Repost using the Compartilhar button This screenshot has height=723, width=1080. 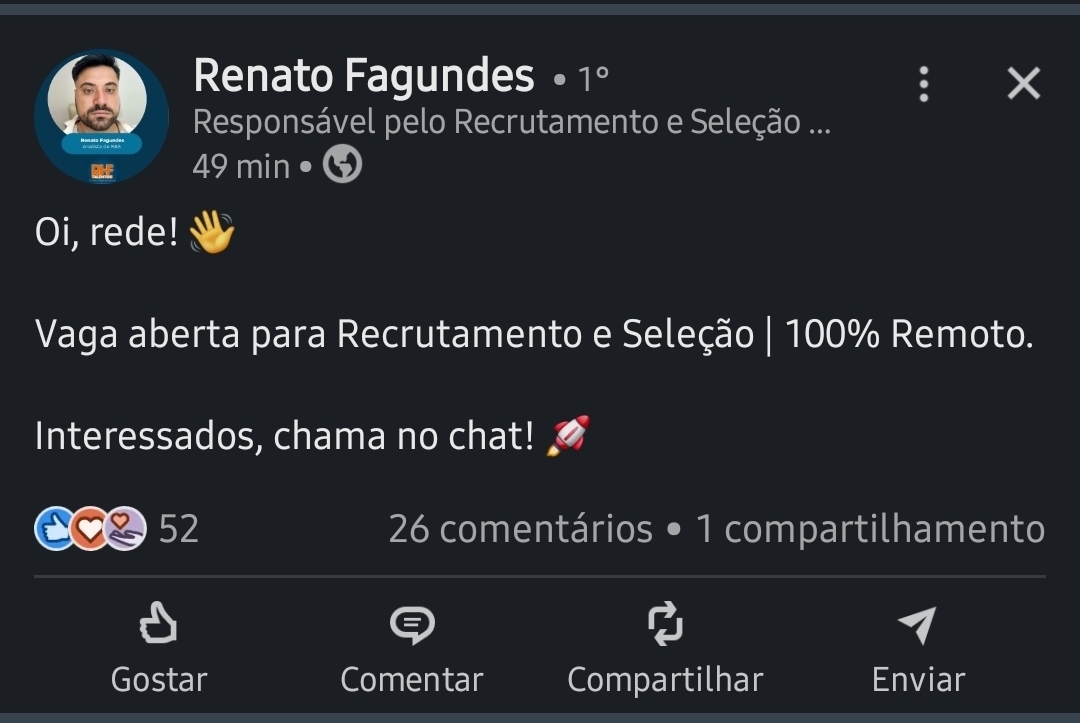[x=665, y=650]
